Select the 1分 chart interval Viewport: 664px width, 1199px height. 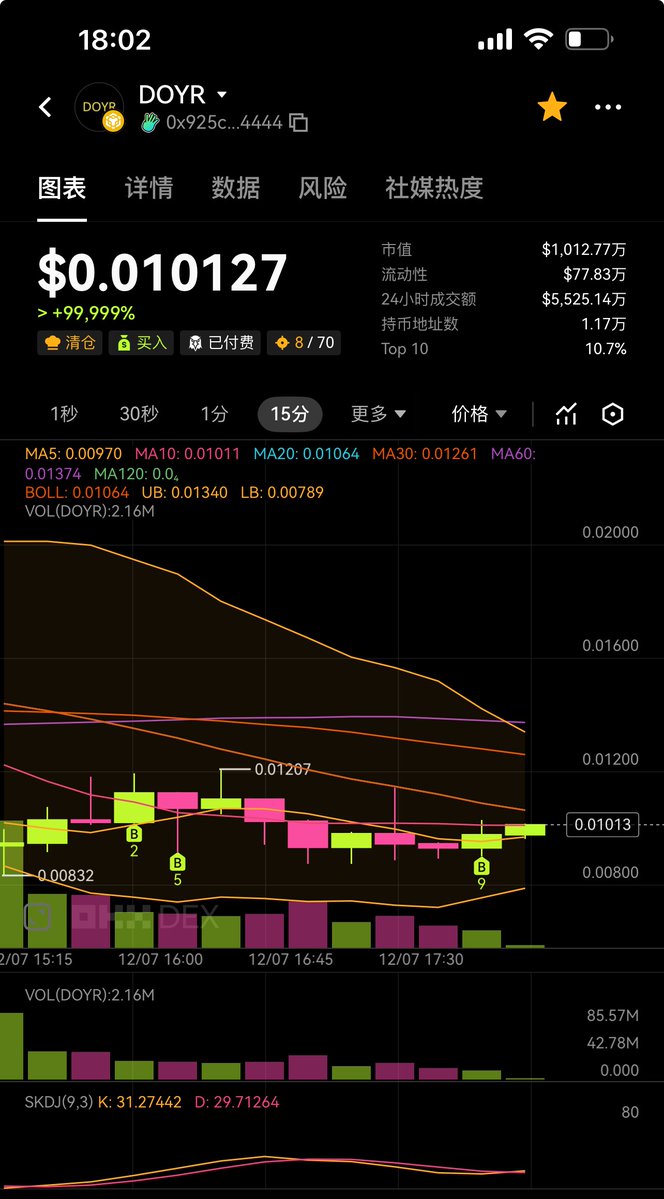coord(214,414)
